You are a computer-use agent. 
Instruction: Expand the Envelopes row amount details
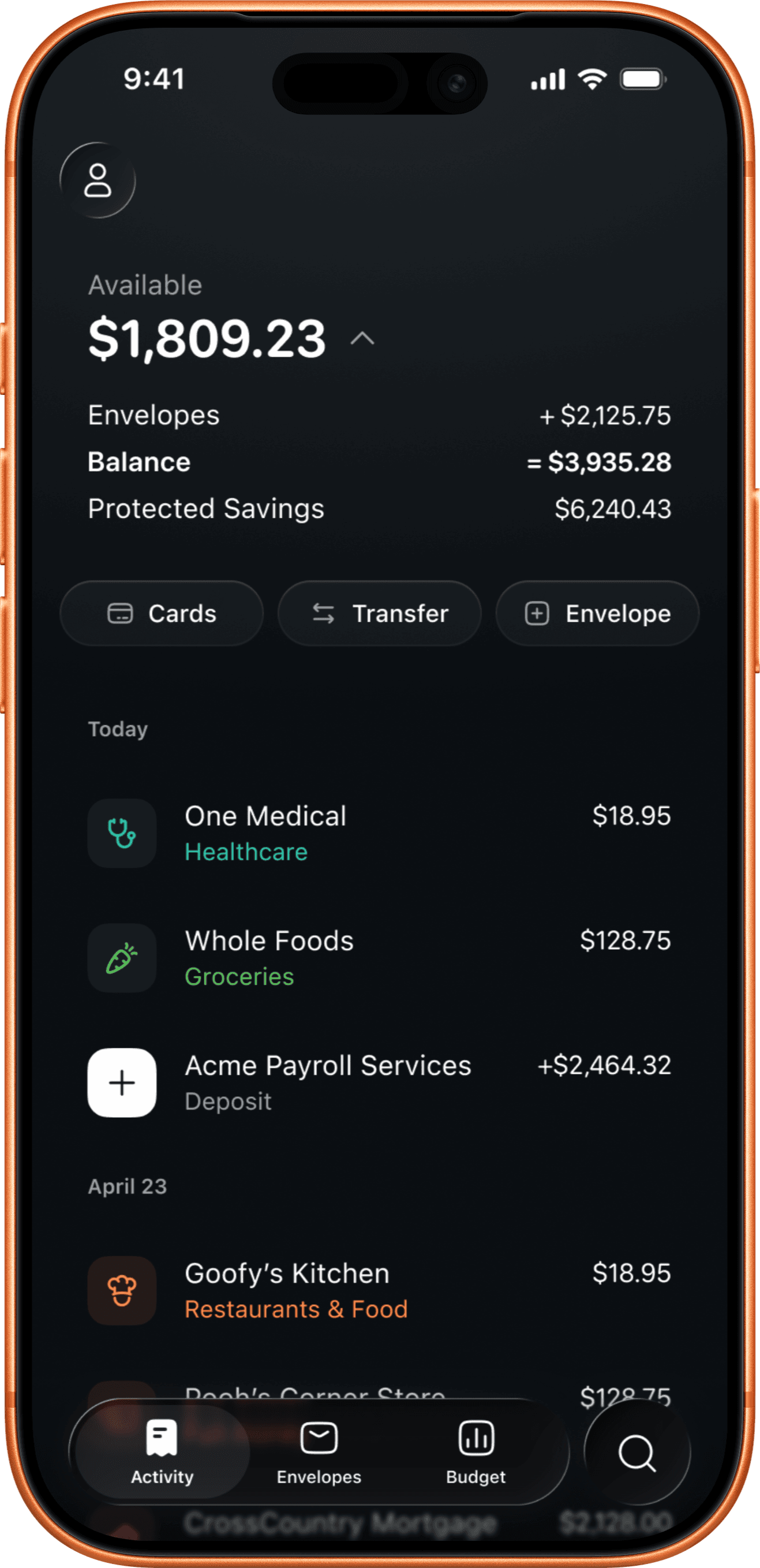pyautogui.click(x=606, y=415)
